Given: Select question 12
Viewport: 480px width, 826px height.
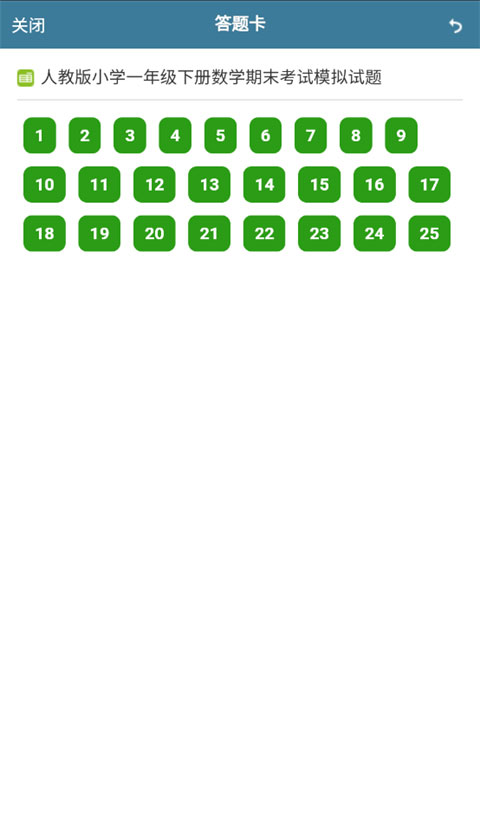Looking at the screenshot, I should 154,184.
